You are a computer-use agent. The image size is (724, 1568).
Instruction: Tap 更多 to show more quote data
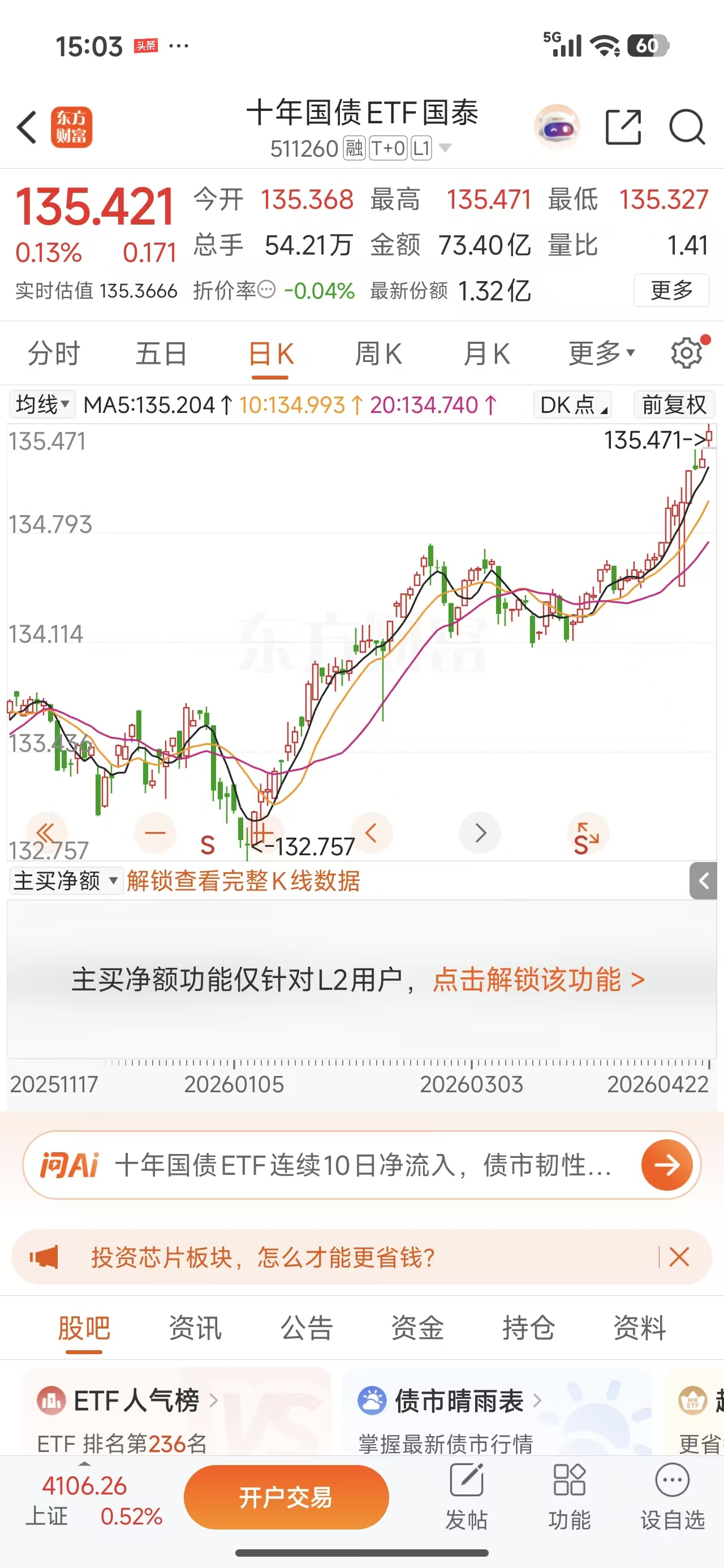tap(671, 290)
